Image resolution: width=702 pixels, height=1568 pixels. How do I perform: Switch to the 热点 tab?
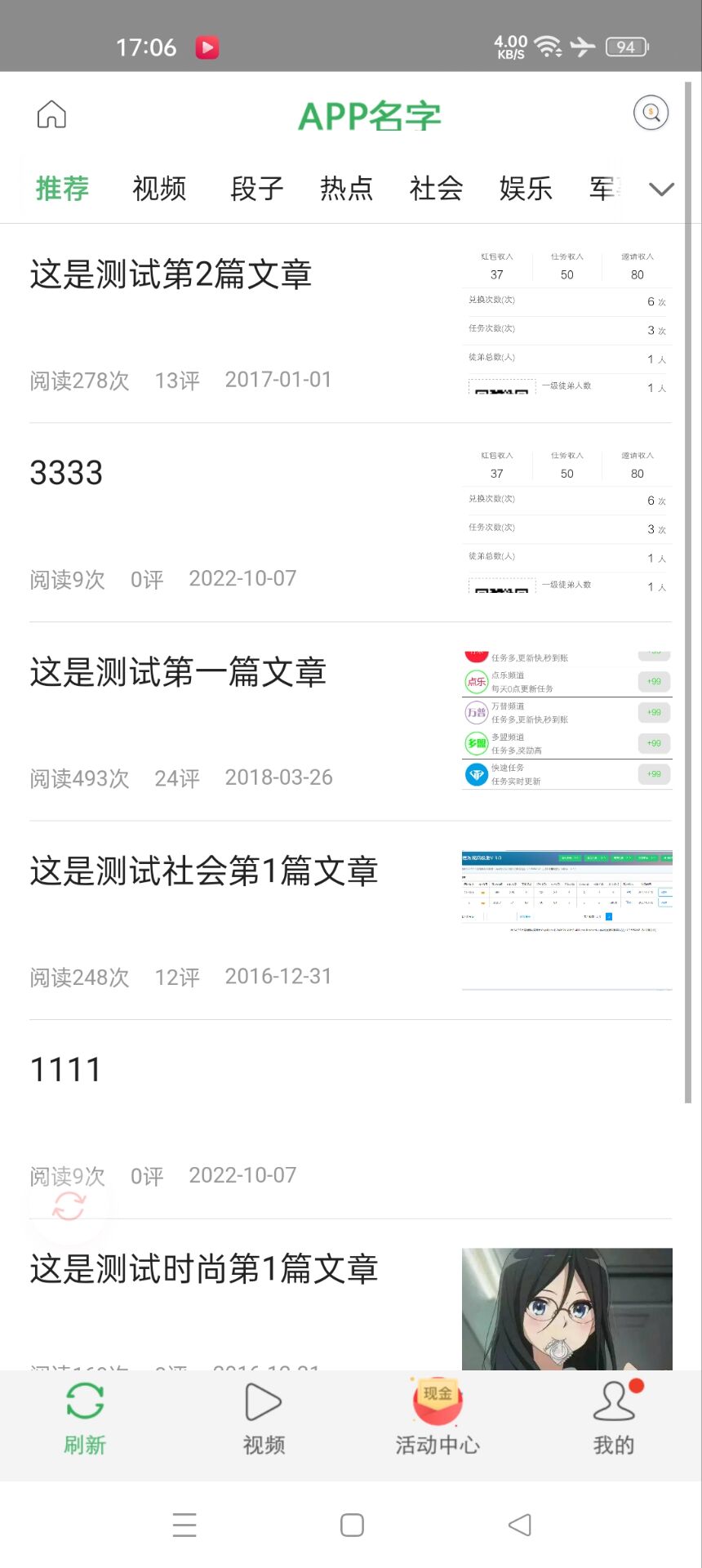(x=347, y=189)
